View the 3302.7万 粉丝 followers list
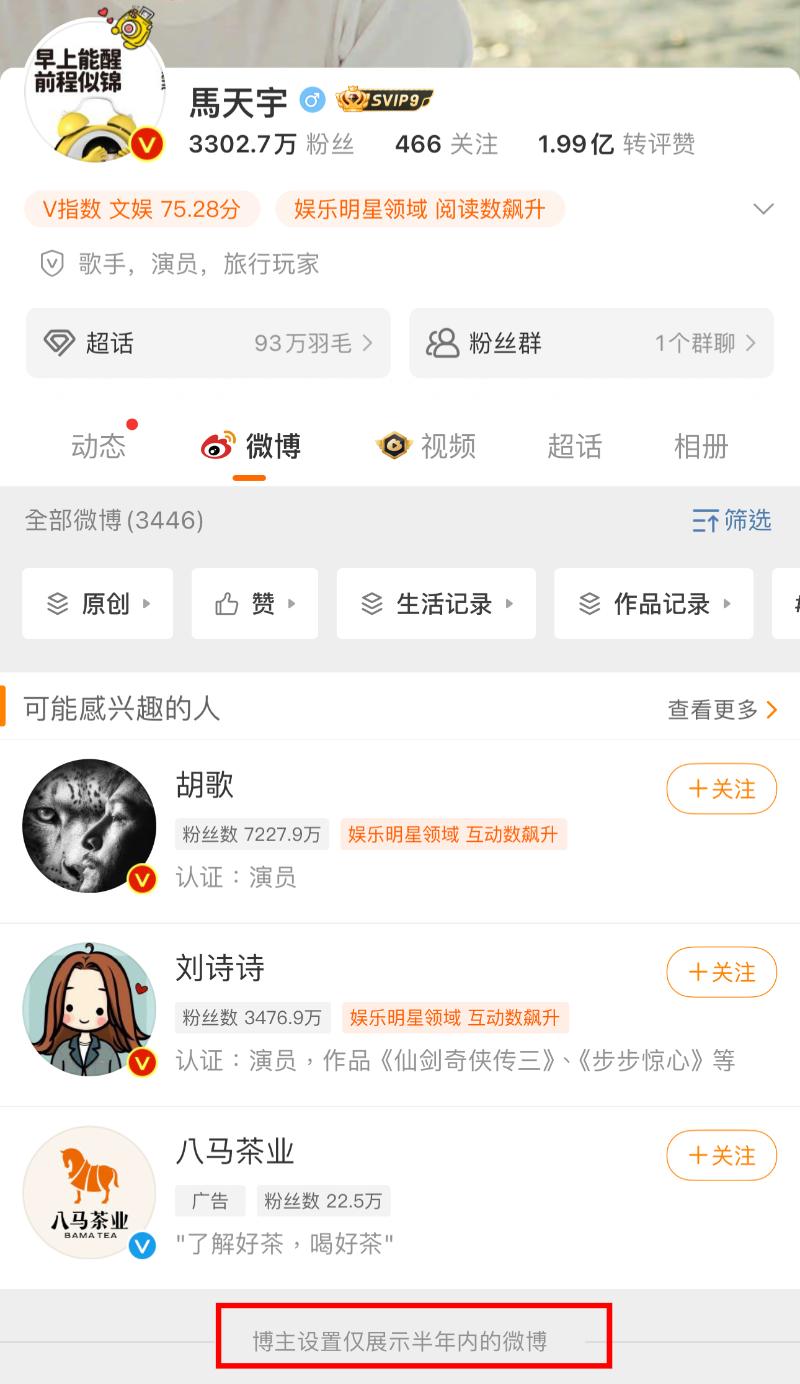 click(271, 144)
